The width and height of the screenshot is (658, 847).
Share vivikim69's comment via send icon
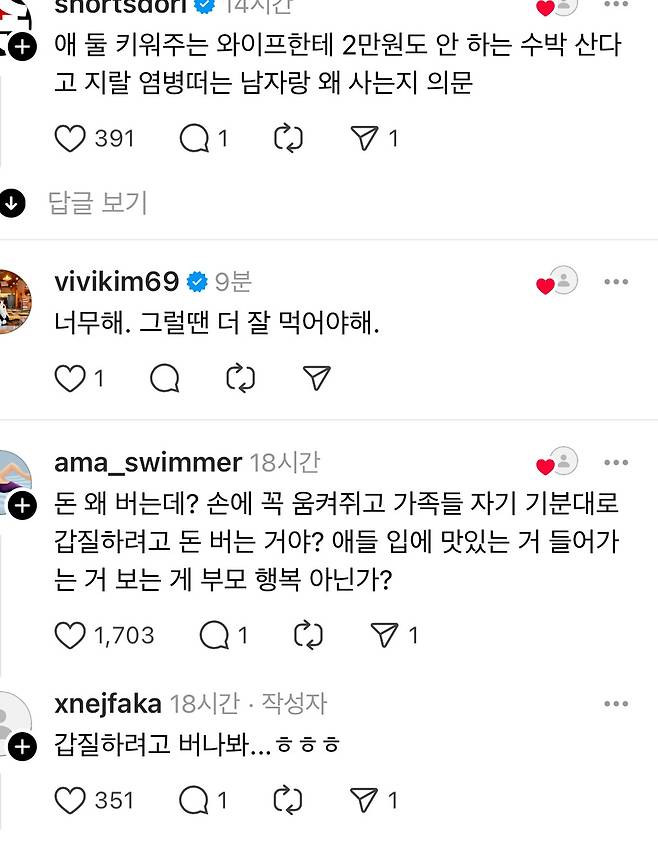316,377
